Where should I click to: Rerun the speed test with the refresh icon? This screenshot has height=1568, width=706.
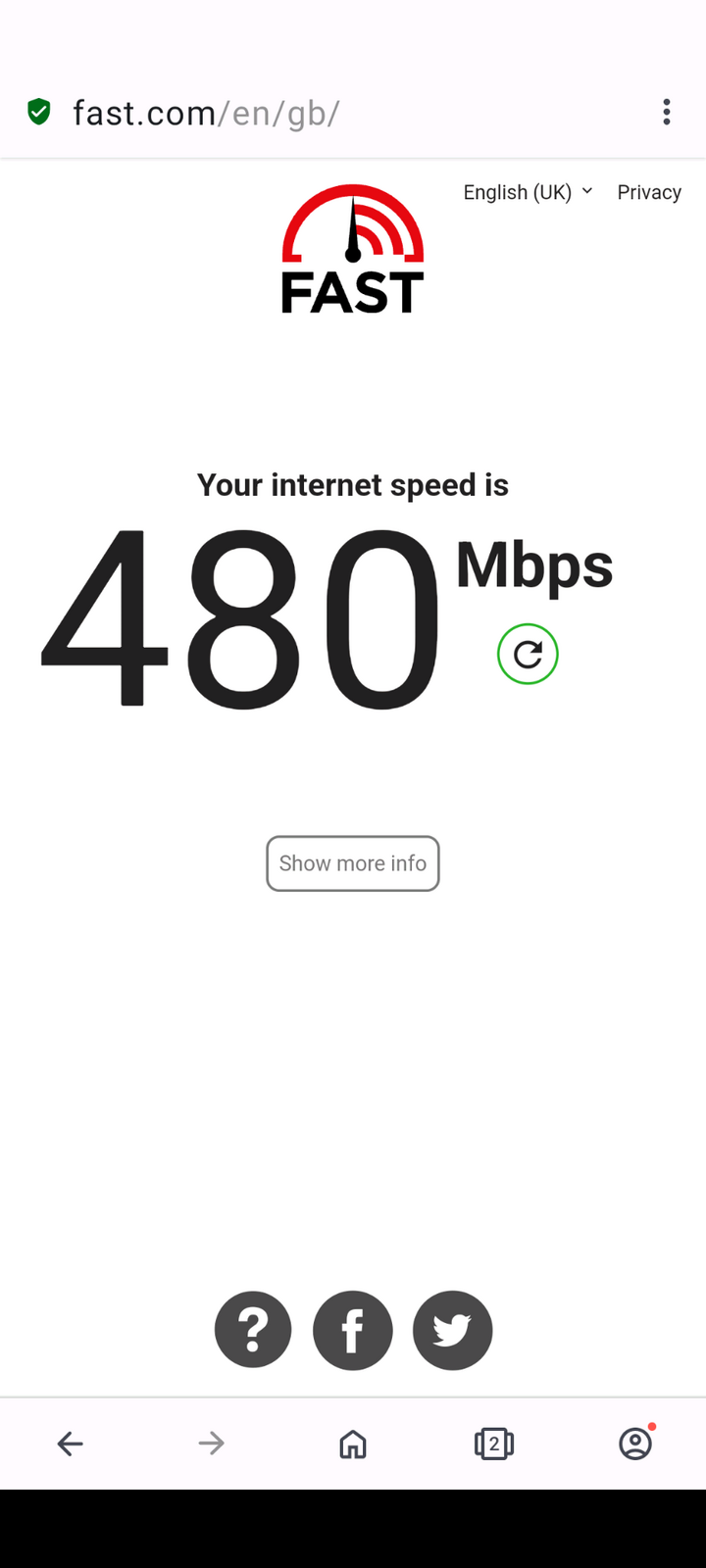[x=528, y=655]
